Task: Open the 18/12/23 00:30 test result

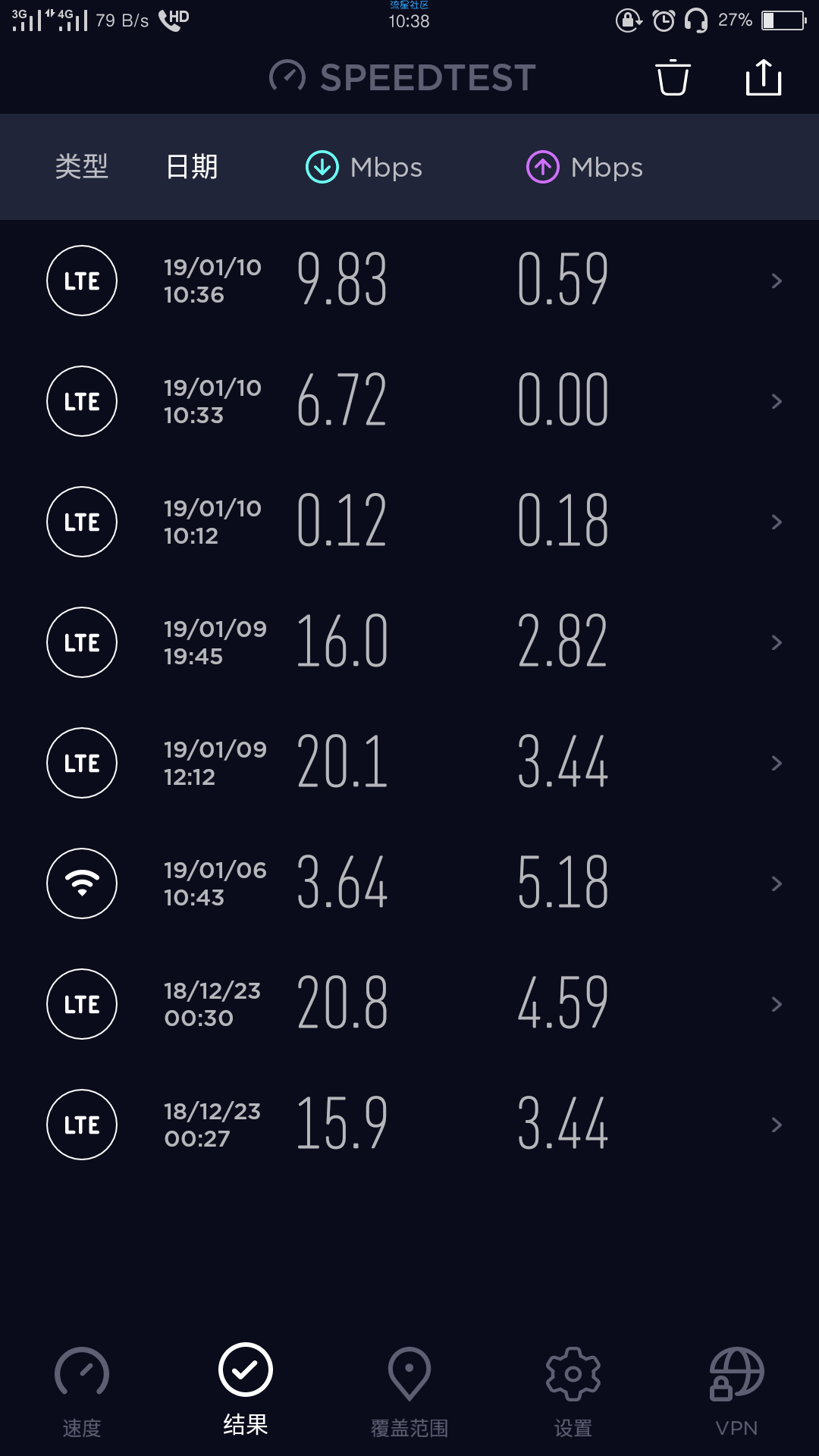Action: coord(409,1004)
